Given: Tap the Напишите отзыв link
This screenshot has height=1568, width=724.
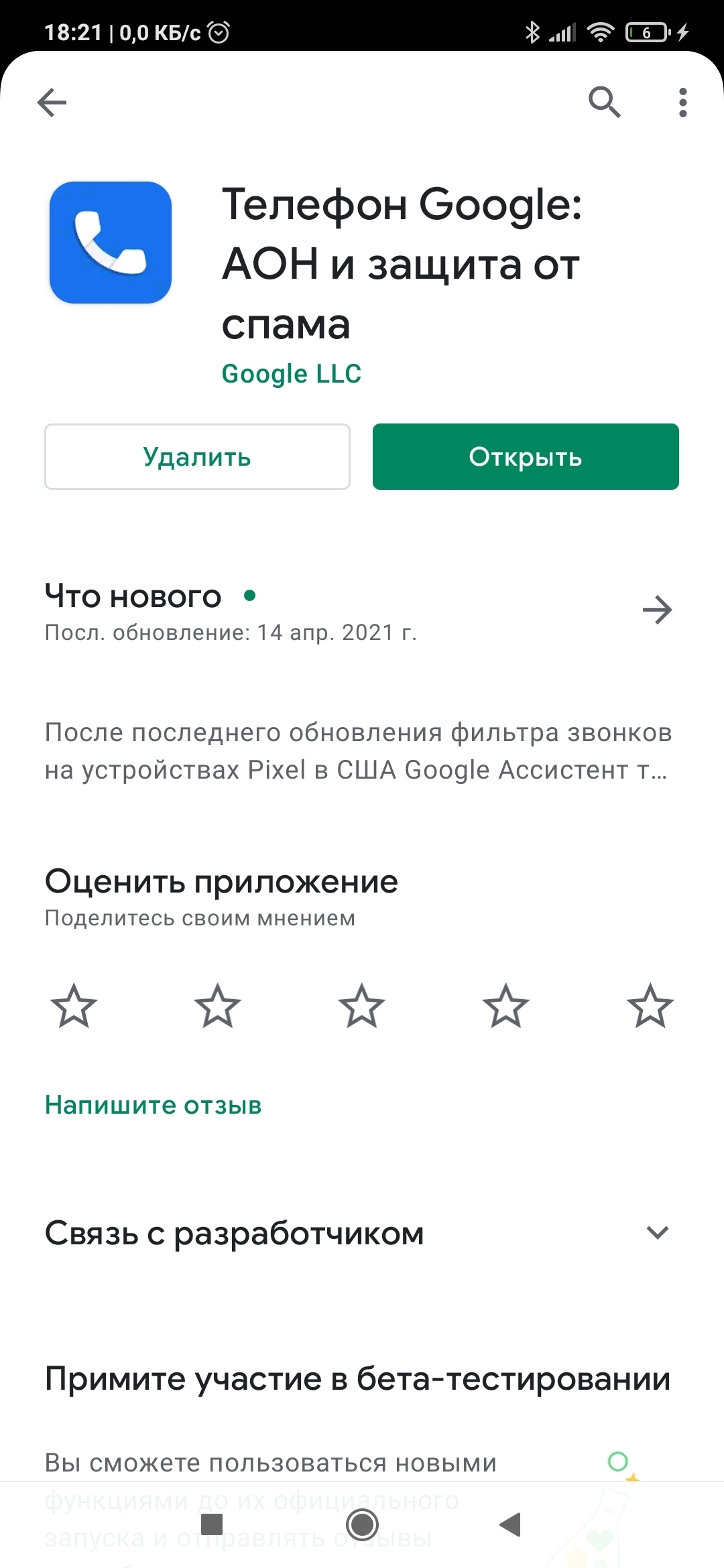Looking at the screenshot, I should point(153,1105).
